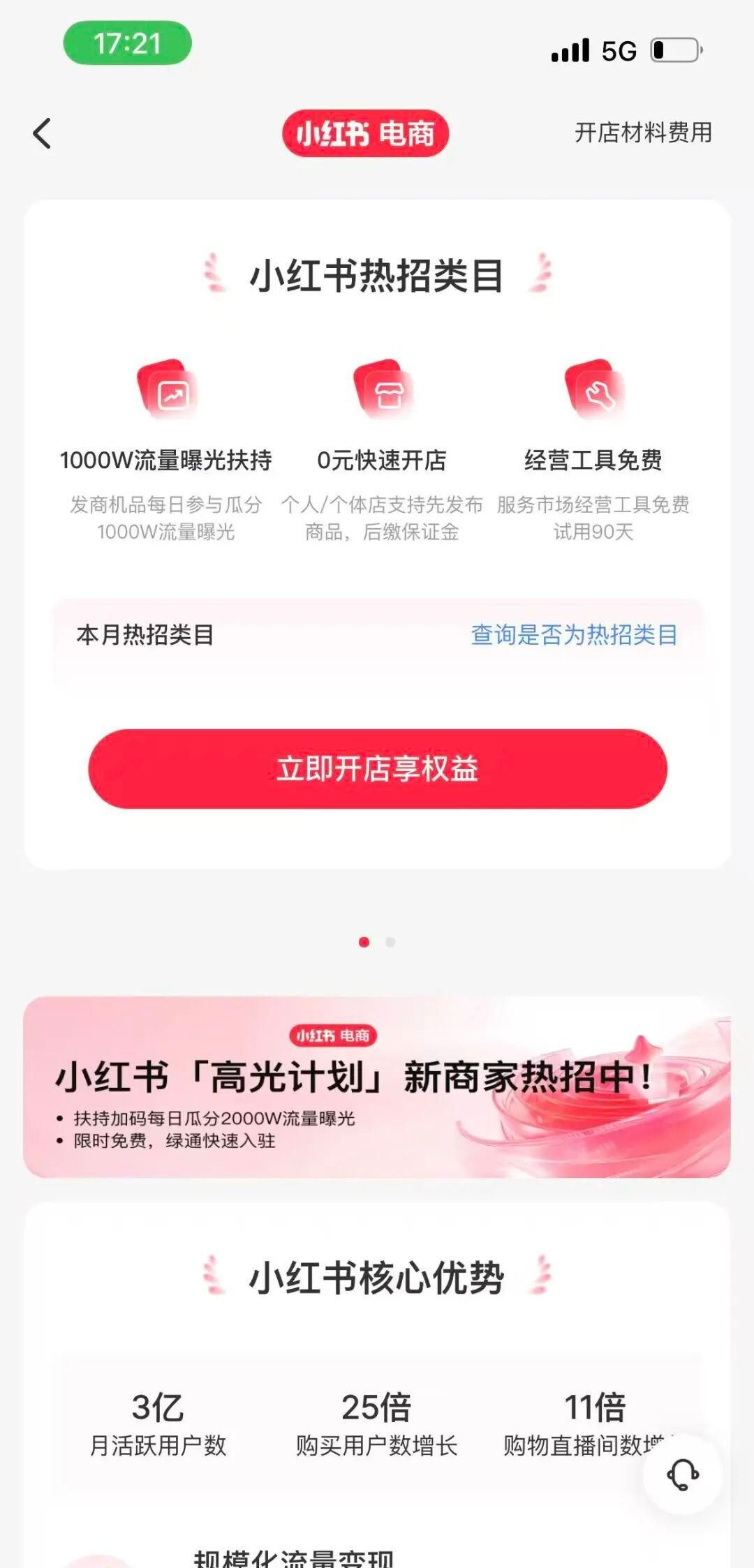Open the 高光计划 新商家热招中 banner
This screenshot has height=1568, width=754.
(377, 1087)
